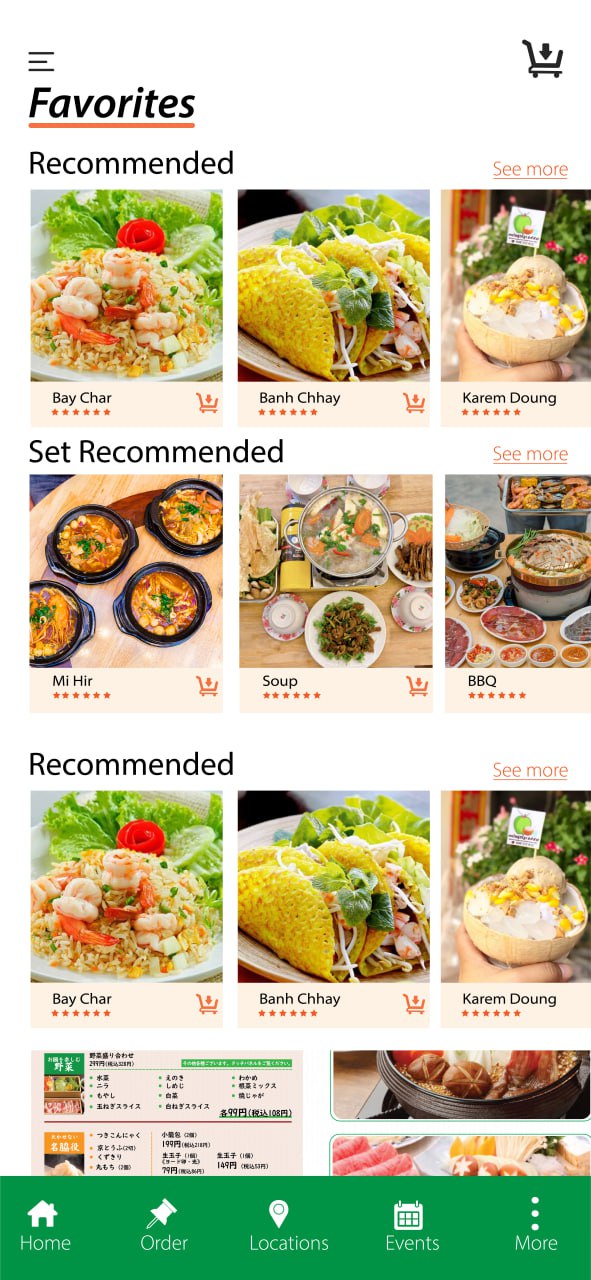The width and height of the screenshot is (591, 1280).
Task: Open the Mi Hir set card
Action: click(x=126, y=593)
